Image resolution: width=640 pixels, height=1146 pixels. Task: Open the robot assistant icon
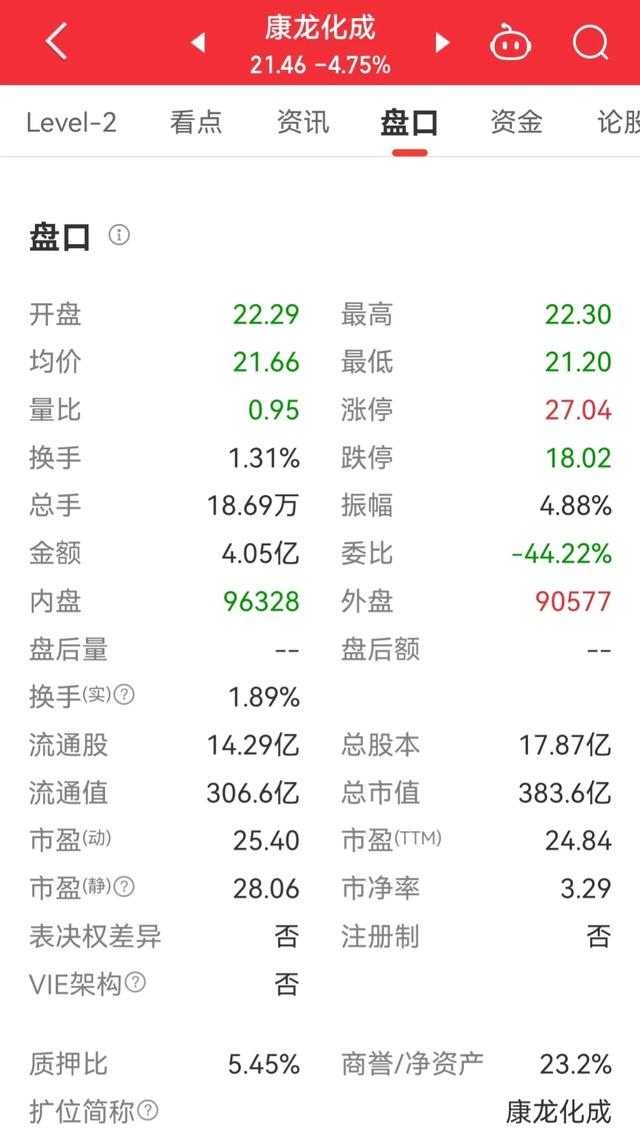tap(510, 43)
